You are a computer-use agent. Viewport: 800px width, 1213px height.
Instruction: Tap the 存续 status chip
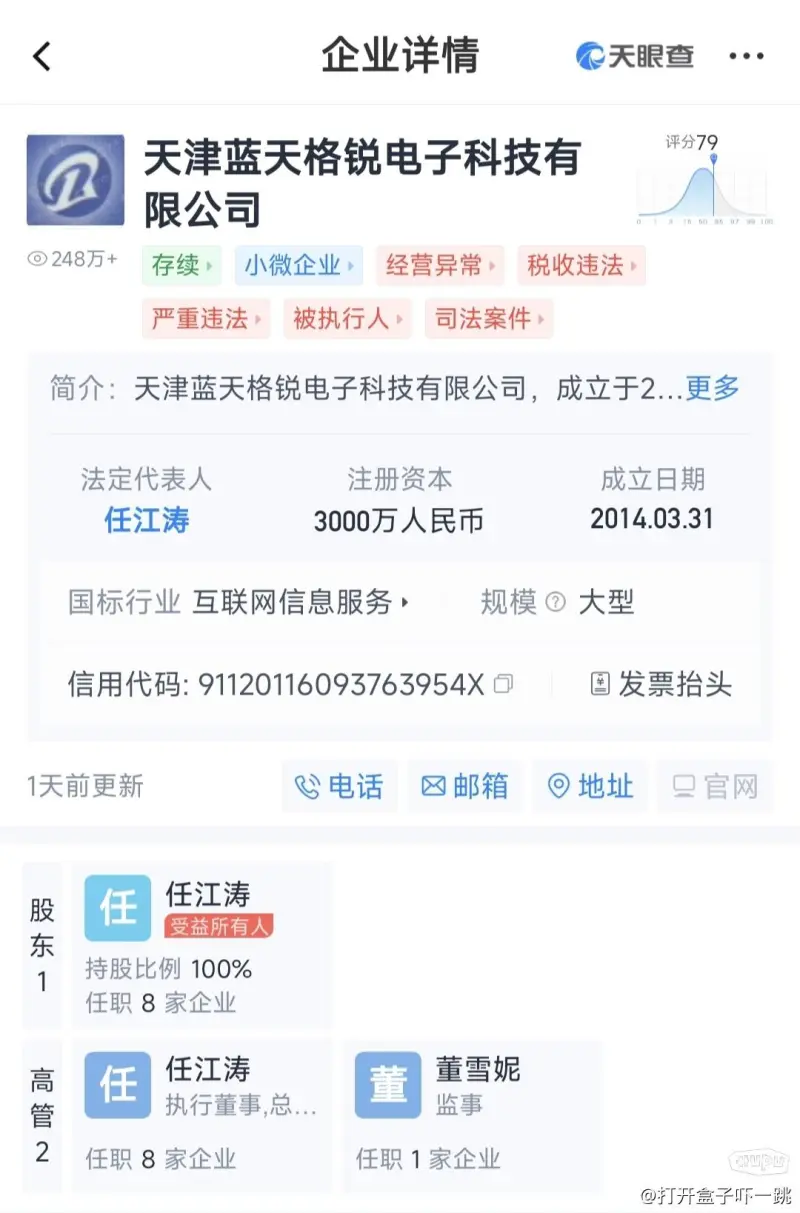coord(182,266)
